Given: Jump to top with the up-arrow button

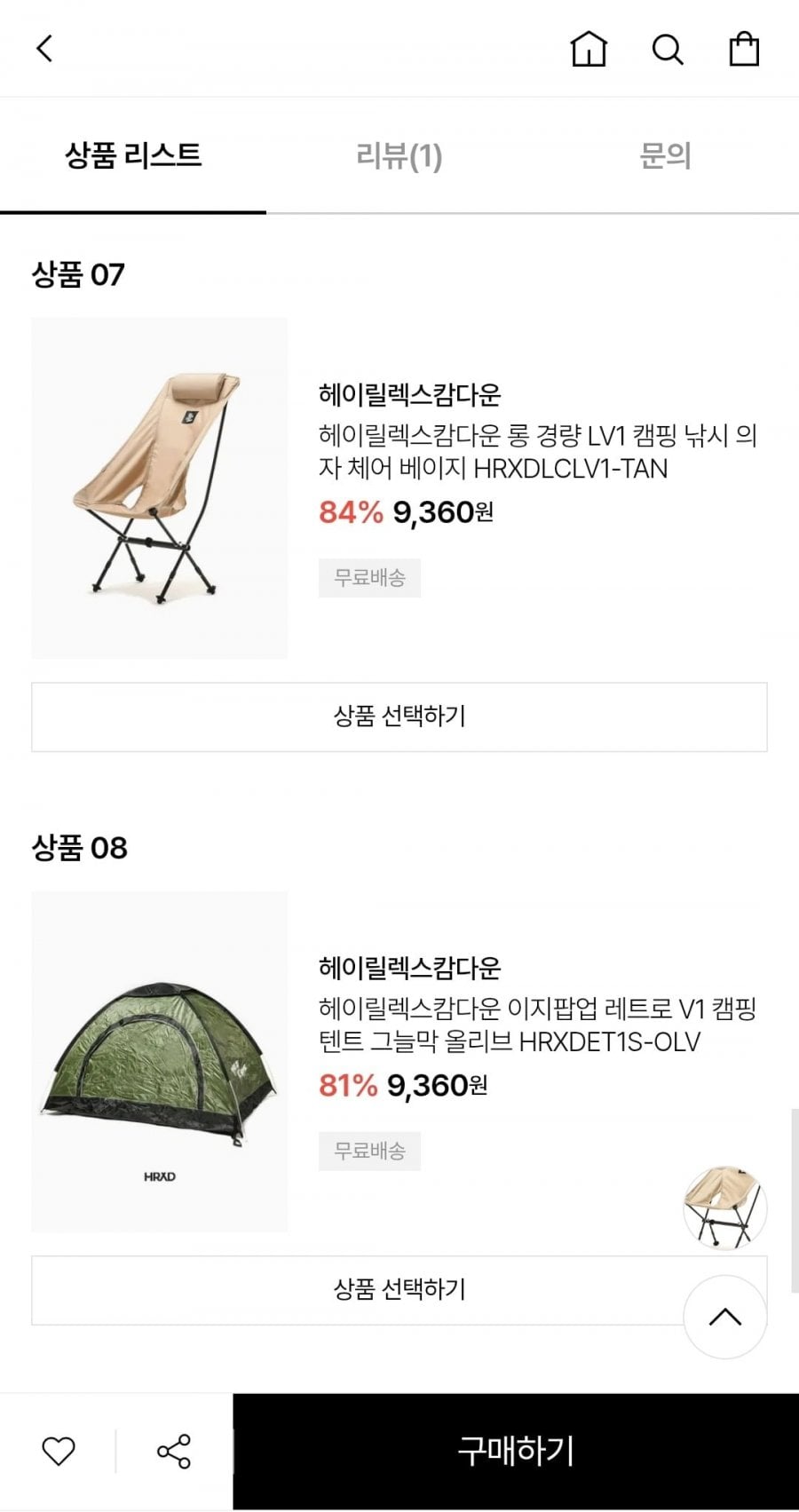Looking at the screenshot, I should point(724,1317).
